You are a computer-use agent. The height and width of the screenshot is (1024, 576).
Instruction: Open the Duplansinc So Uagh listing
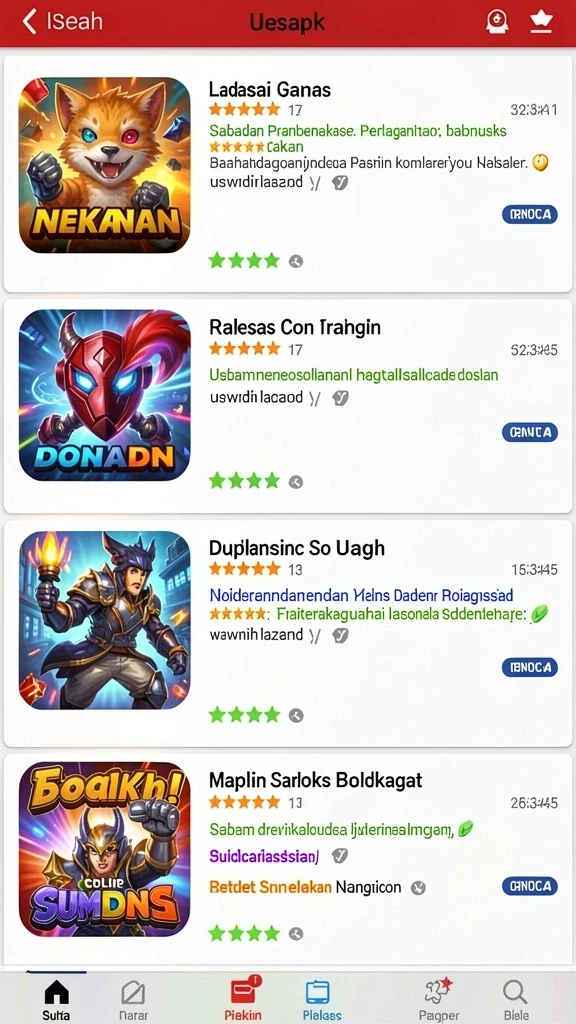tap(288, 633)
